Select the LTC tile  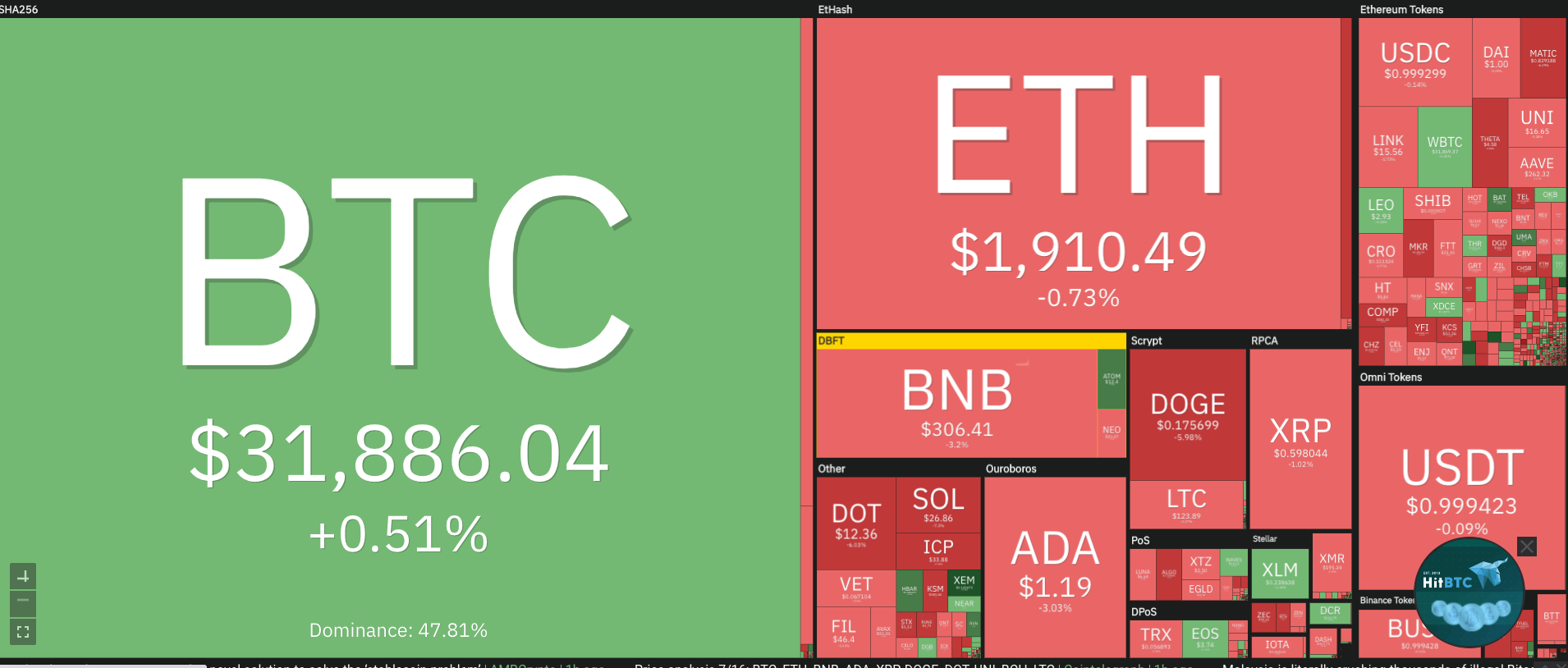[x=1186, y=505]
